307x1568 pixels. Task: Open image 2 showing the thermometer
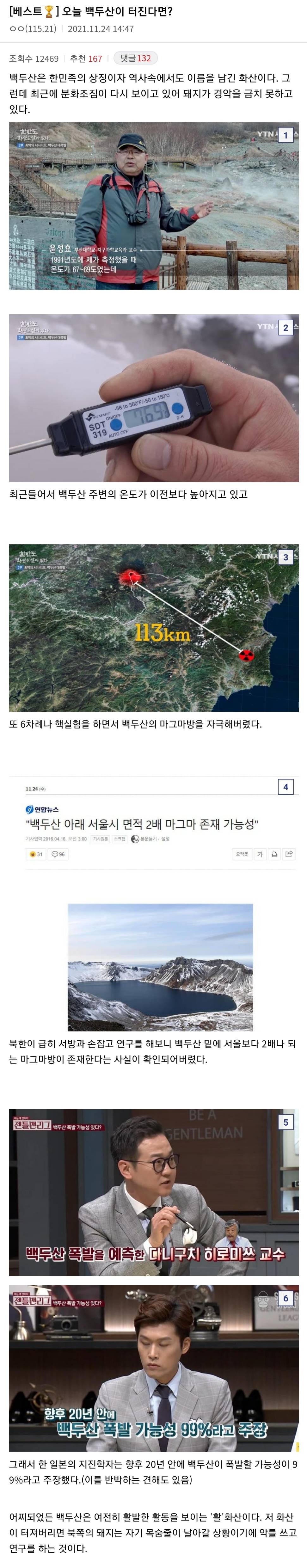point(154,397)
